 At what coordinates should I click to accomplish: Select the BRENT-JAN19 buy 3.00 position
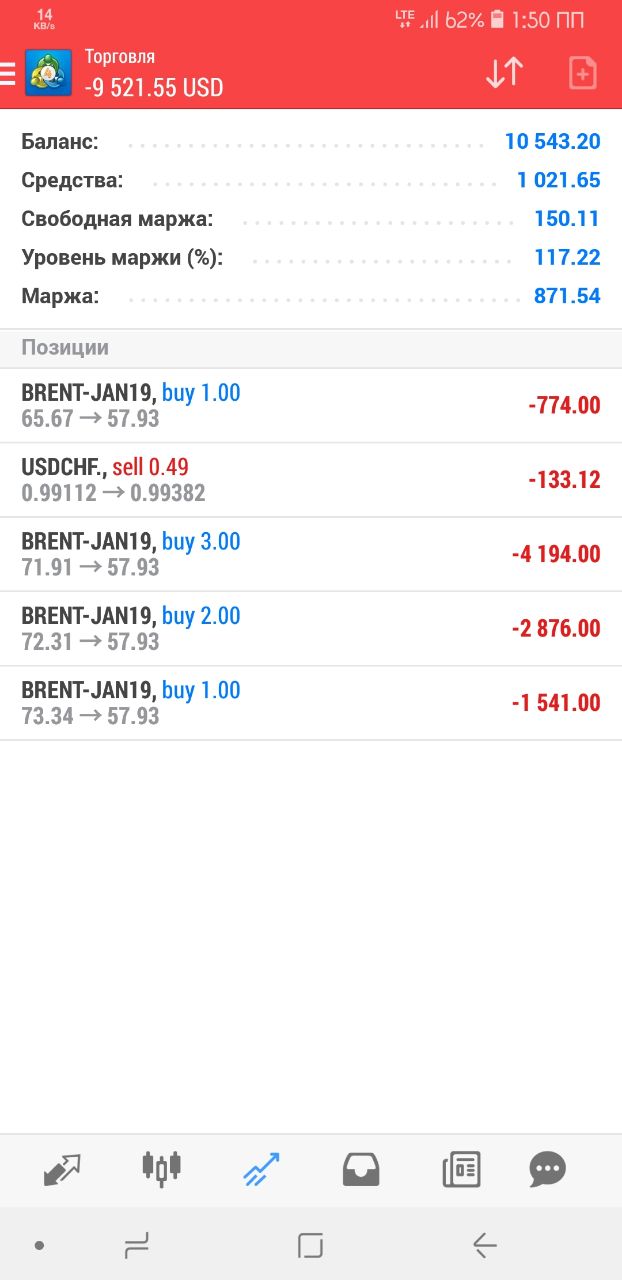coord(311,554)
